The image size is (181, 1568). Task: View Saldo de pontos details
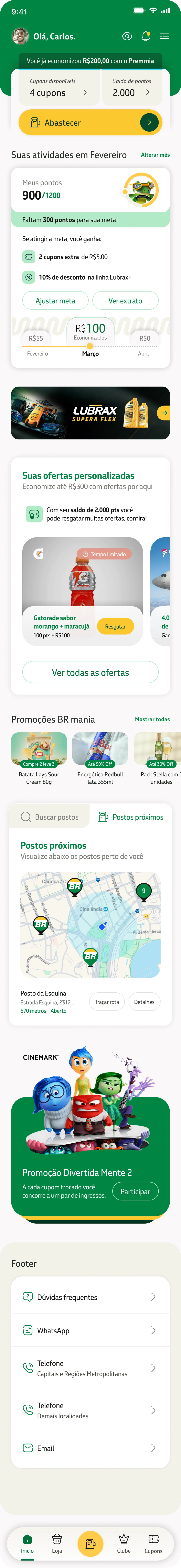click(132, 88)
